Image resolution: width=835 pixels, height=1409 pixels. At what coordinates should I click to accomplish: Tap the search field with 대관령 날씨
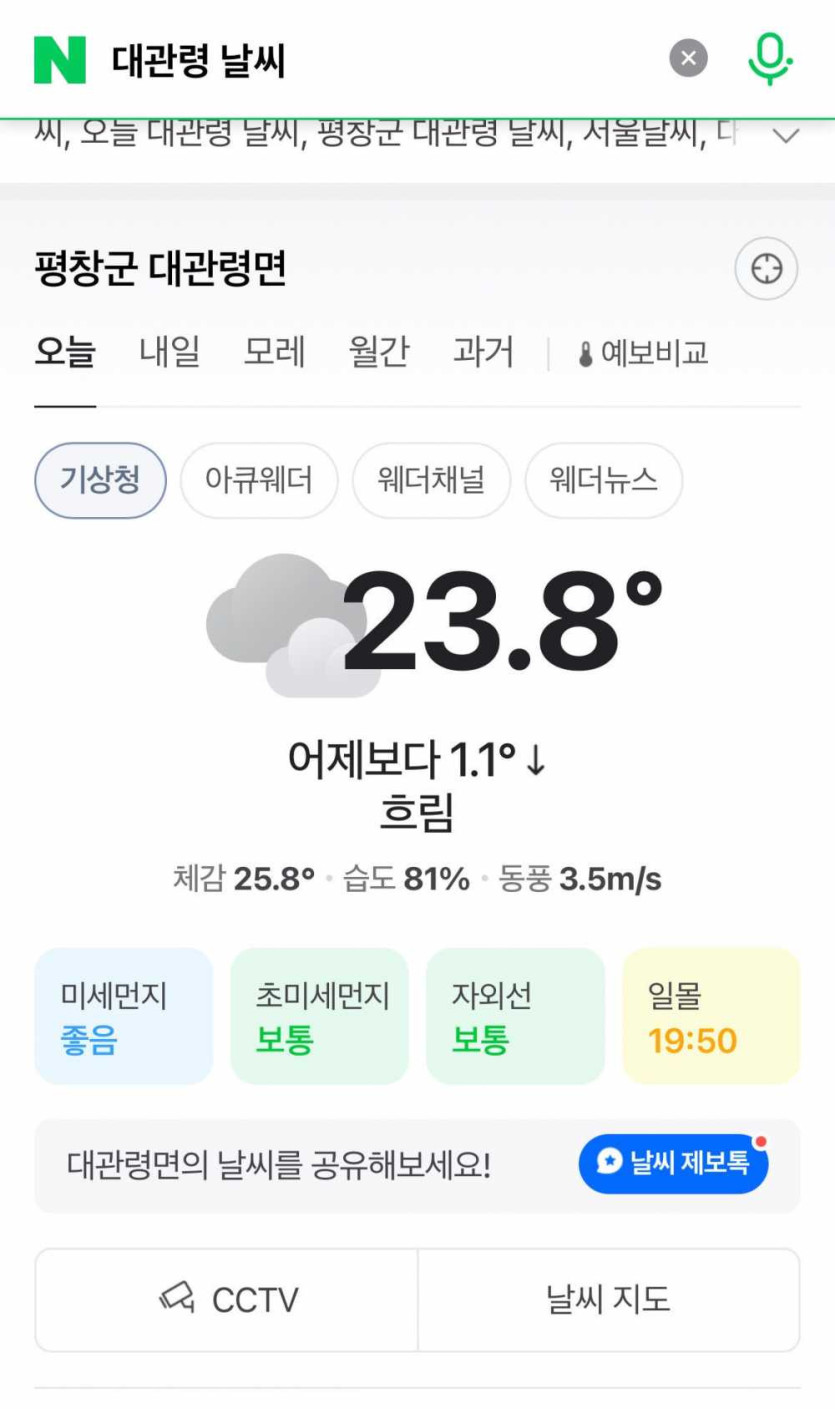[x=380, y=60]
